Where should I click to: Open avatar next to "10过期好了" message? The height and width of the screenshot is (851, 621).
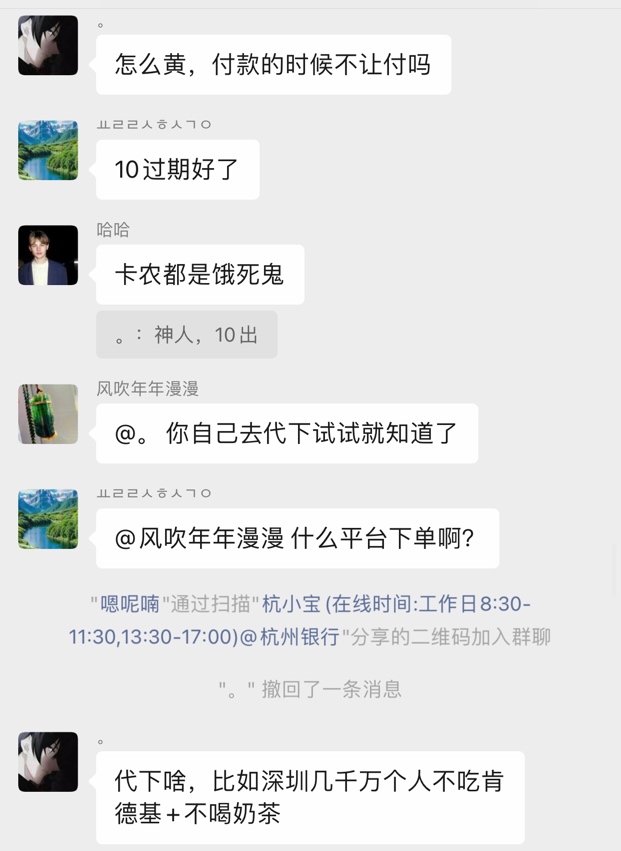coord(48,151)
